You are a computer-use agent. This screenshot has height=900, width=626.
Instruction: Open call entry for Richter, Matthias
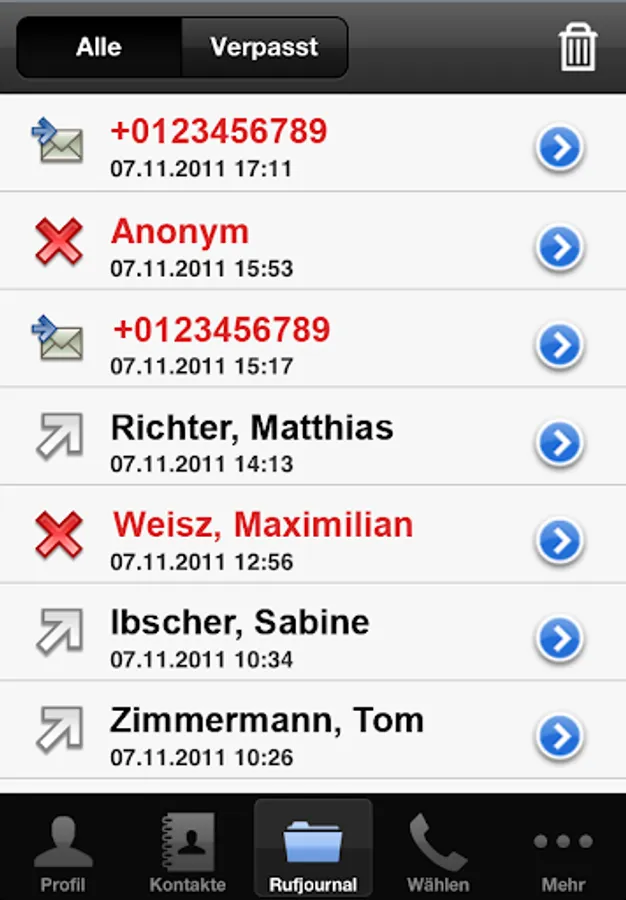coord(252,439)
